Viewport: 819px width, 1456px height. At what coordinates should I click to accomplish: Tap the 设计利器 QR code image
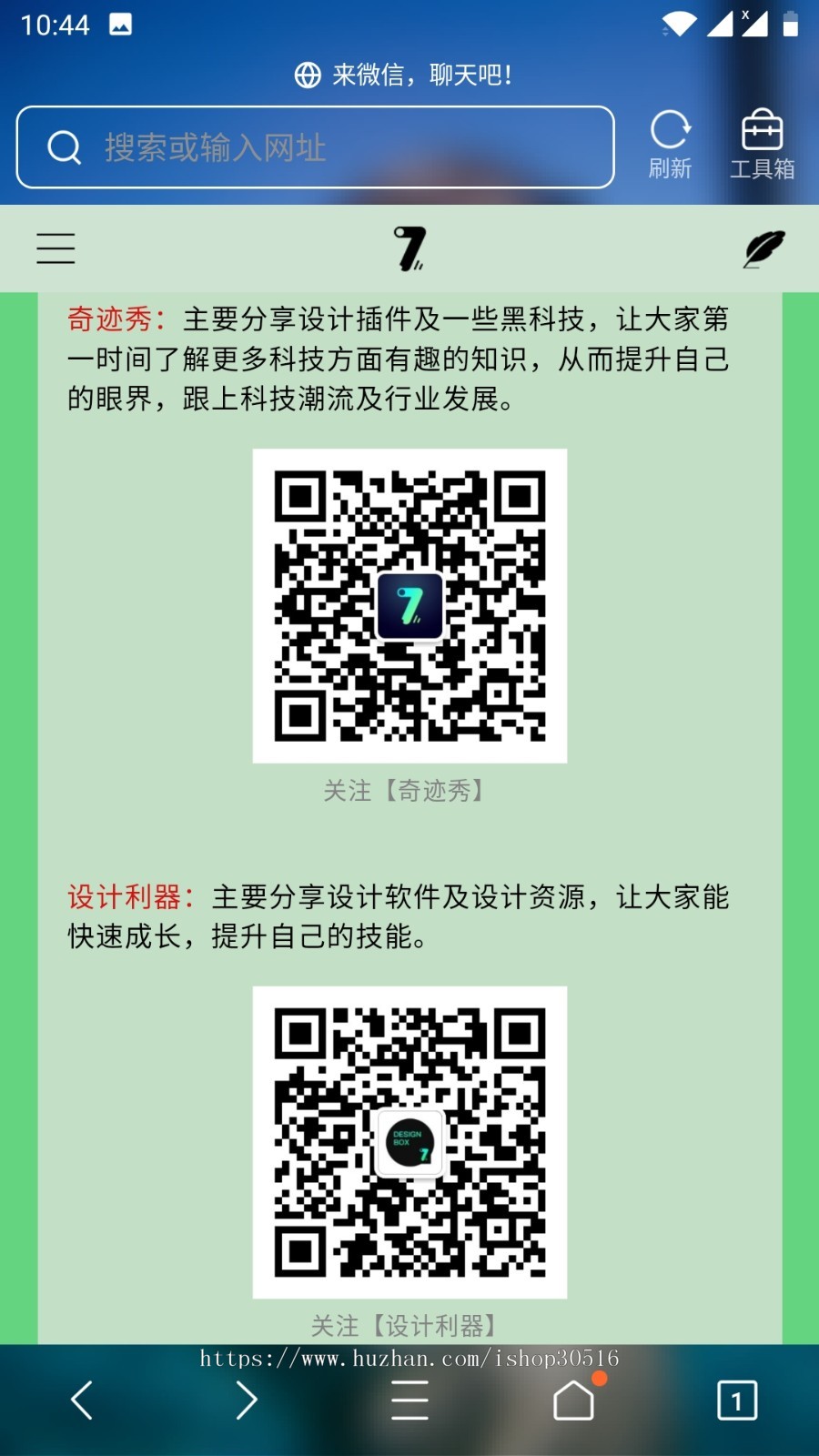[409, 1142]
